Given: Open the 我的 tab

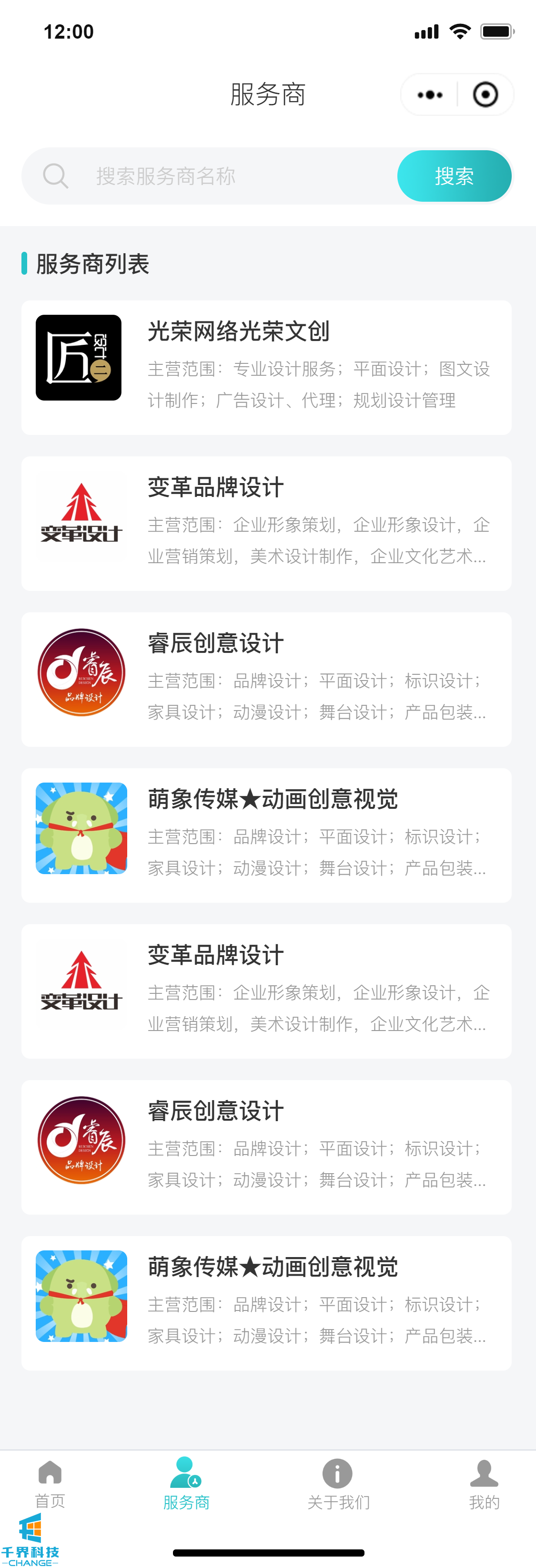Looking at the screenshot, I should (x=484, y=1483).
